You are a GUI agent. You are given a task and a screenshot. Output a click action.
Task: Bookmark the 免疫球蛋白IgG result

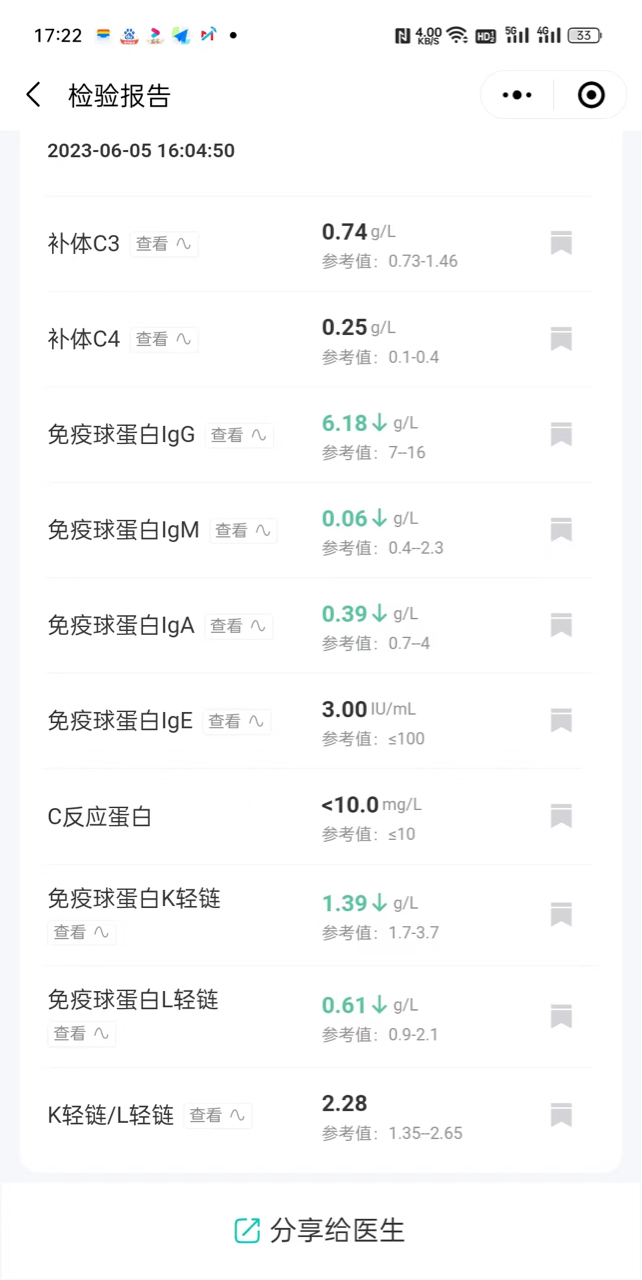(561, 435)
